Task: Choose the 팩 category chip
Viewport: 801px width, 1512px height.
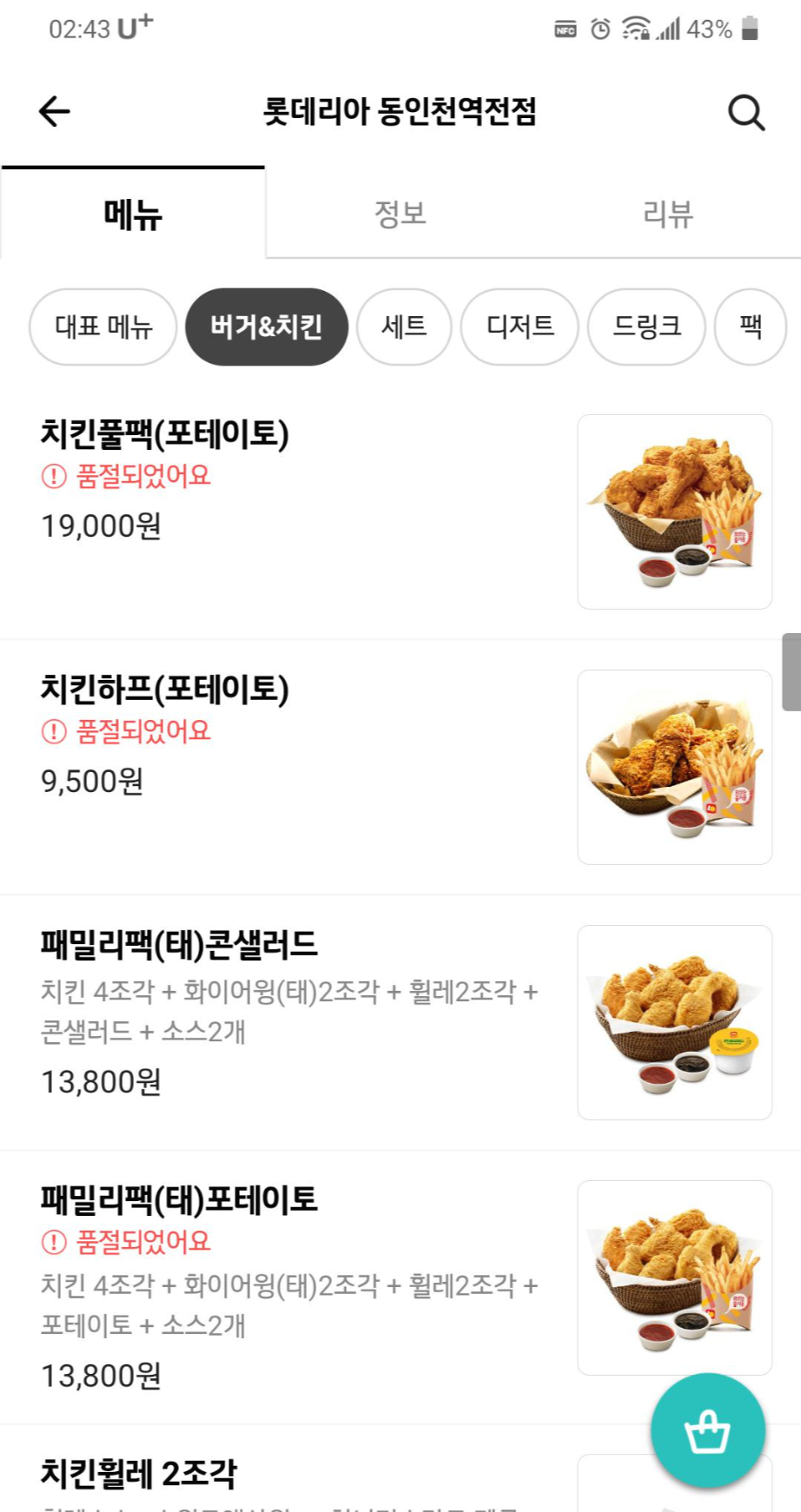Action: (750, 327)
